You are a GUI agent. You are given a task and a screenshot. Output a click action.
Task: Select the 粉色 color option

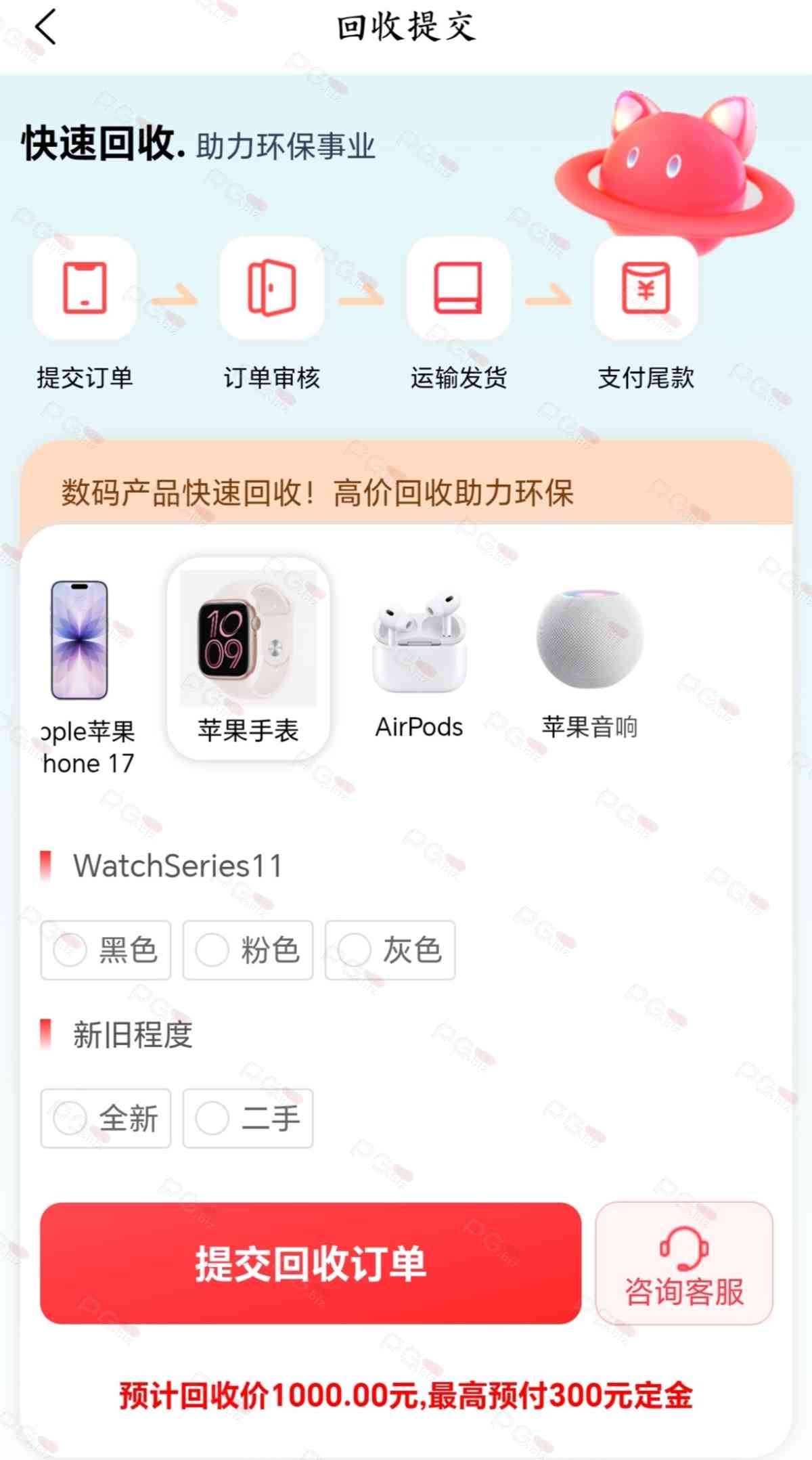[248, 950]
